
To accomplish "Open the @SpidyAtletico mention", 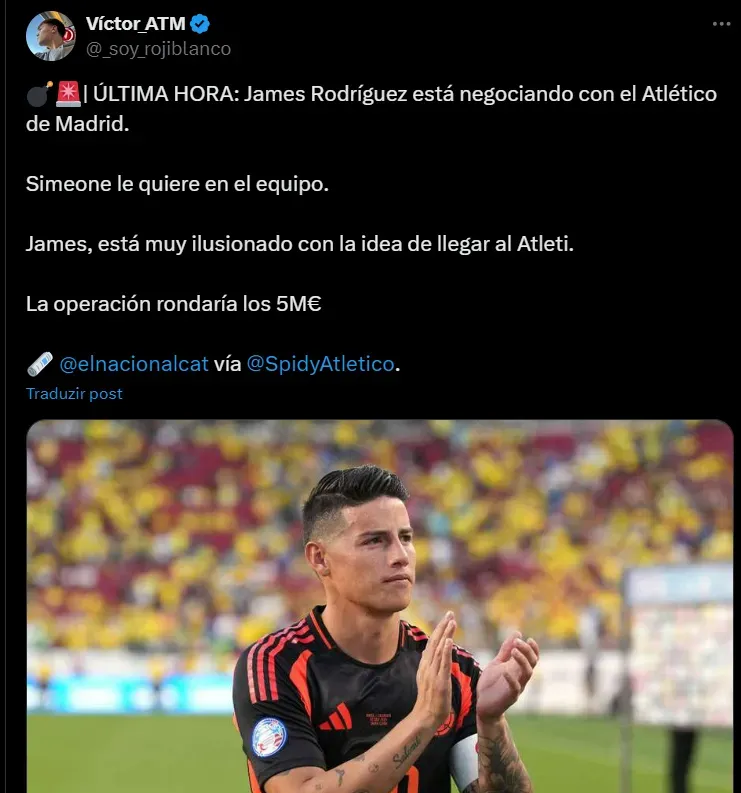I will pyautogui.click(x=320, y=364).
